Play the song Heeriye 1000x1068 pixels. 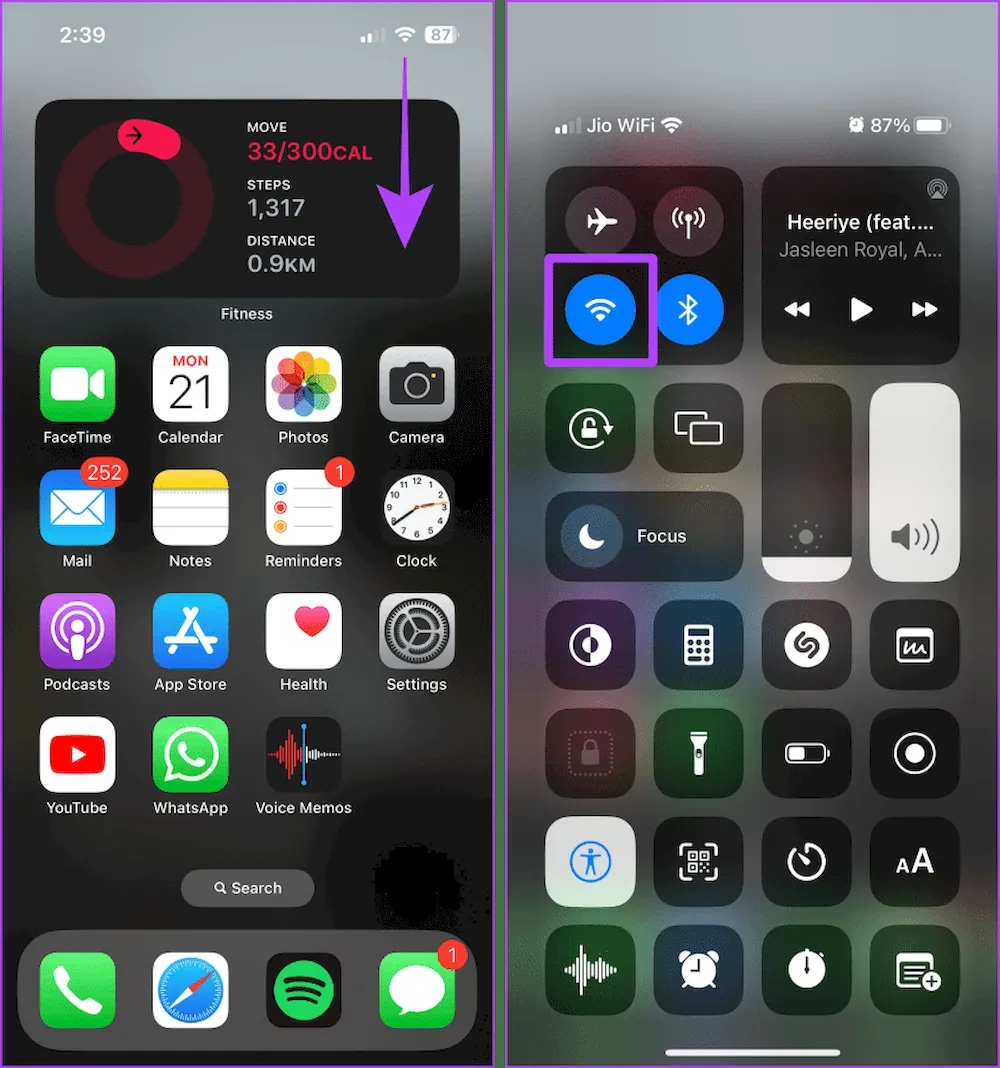[x=861, y=310]
